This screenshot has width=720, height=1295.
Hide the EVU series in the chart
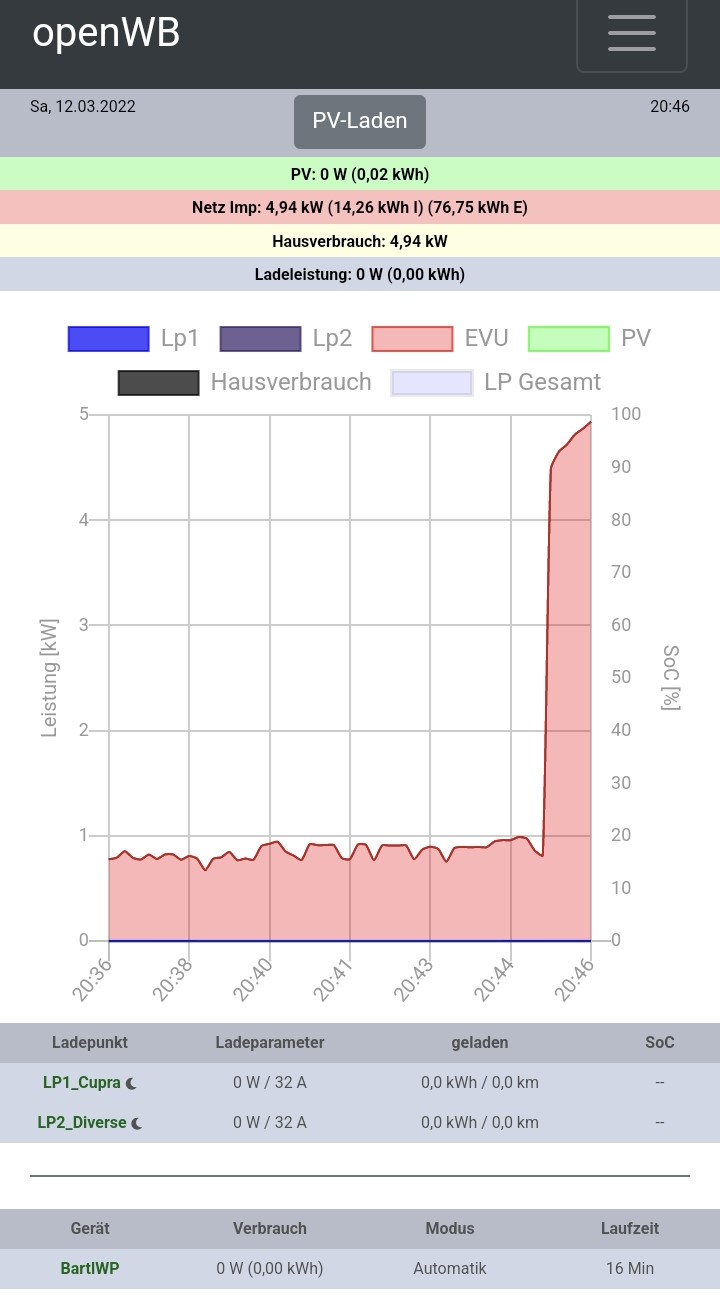click(439, 339)
